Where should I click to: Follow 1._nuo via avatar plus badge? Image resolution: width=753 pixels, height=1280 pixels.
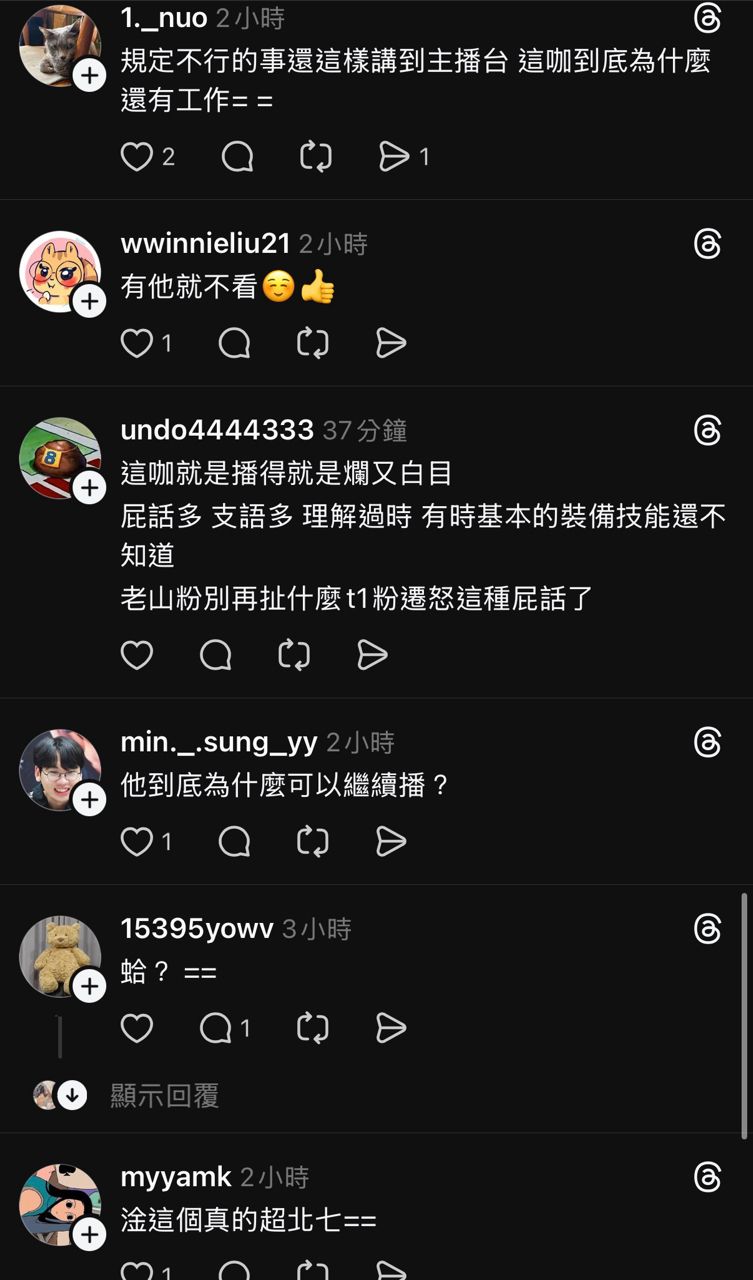click(x=89, y=75)
